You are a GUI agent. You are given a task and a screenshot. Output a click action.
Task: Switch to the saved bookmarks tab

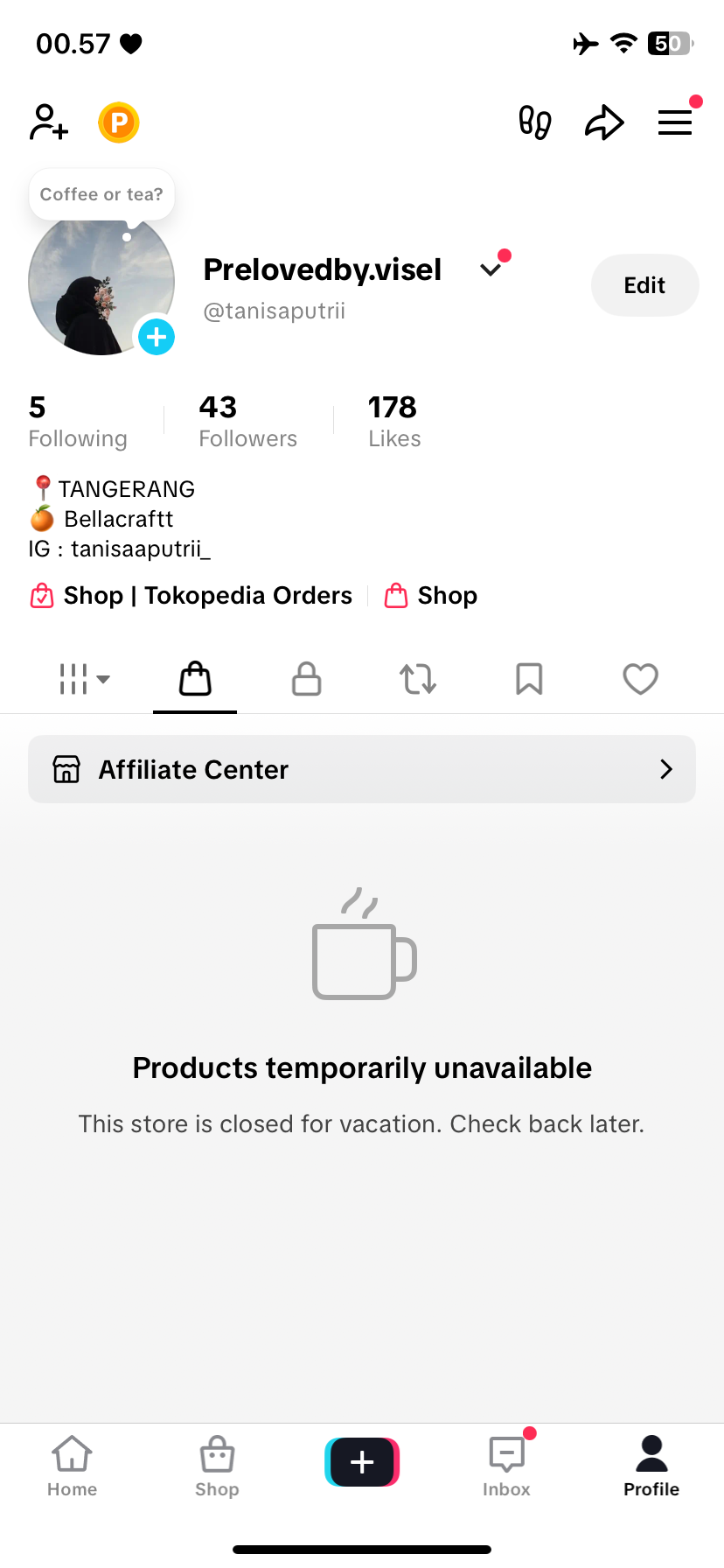coord(529,679)
